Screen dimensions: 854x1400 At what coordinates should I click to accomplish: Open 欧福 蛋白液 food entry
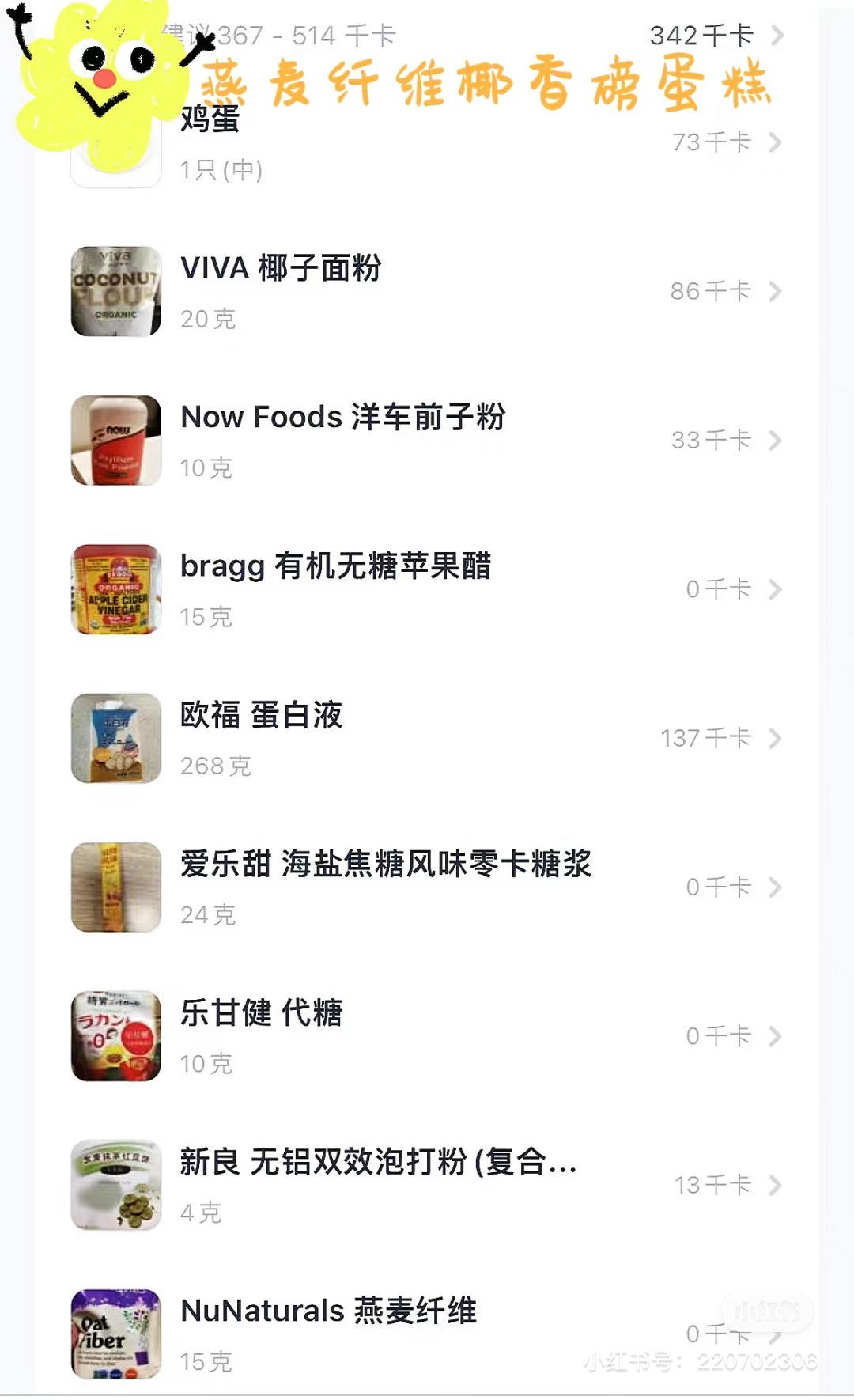click(x=427, y=738)
